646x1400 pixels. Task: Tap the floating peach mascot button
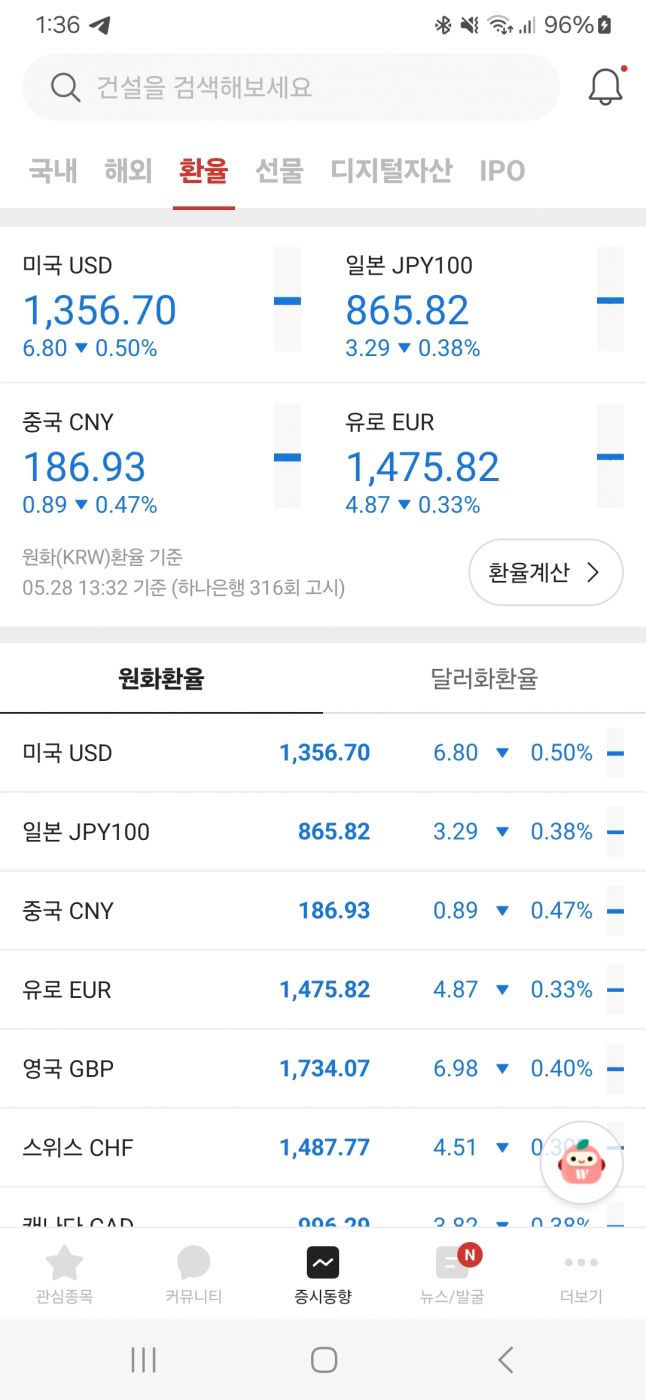582,1161
